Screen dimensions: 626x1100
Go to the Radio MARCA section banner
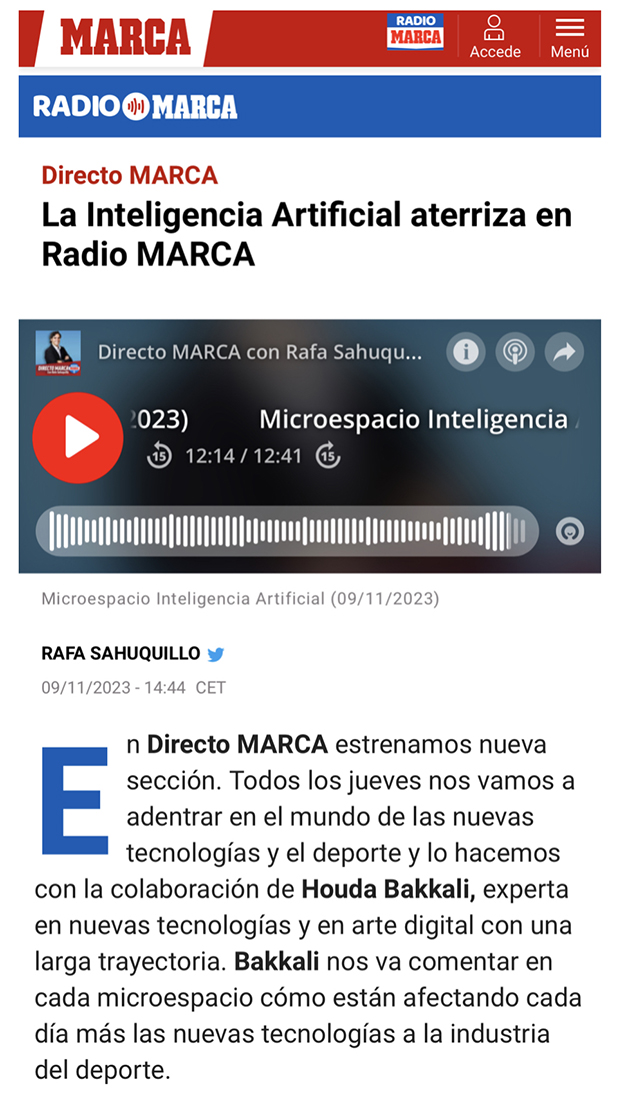coord(136,107)
